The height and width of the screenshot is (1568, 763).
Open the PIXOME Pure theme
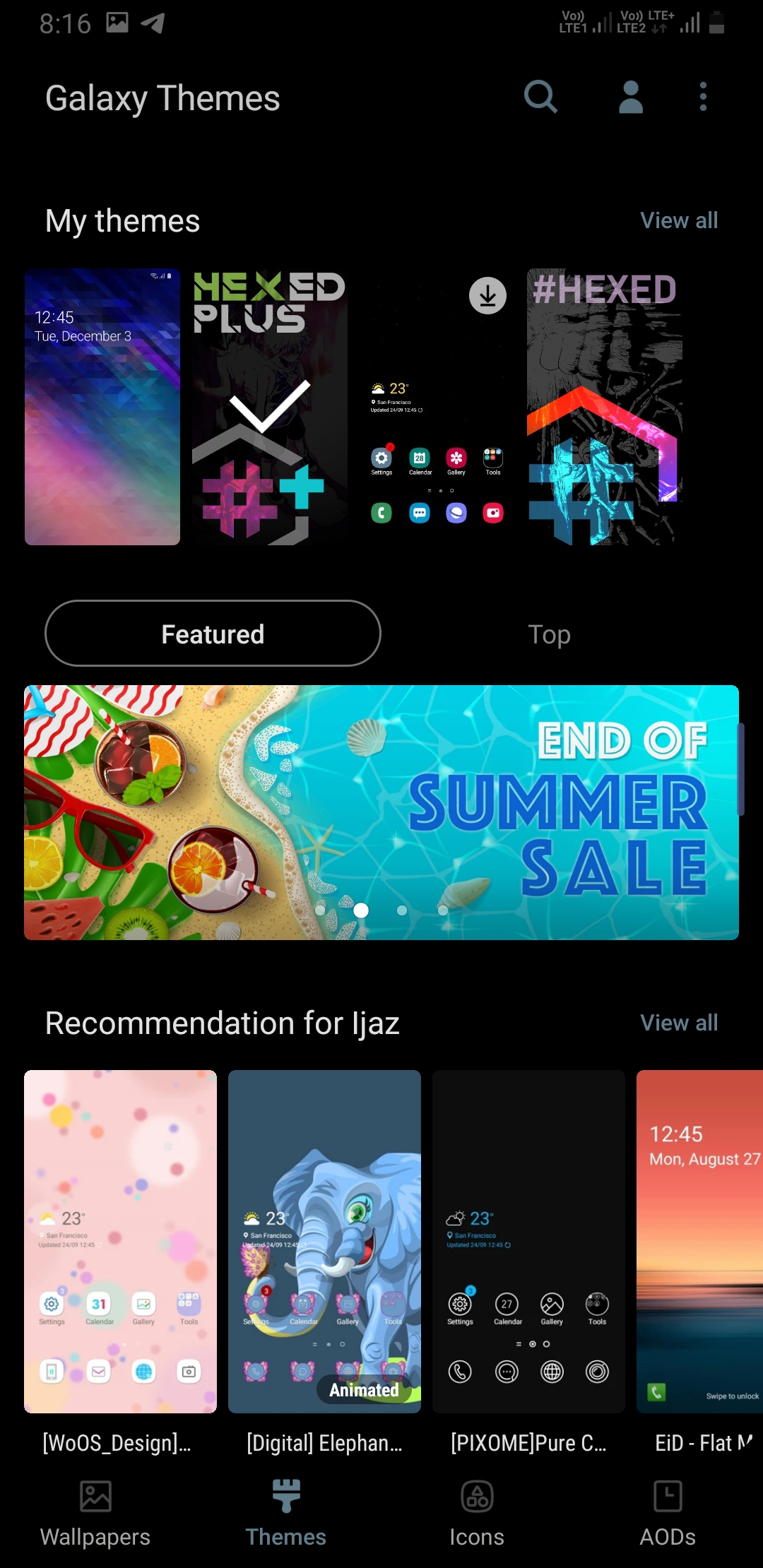pos(528,1242)
